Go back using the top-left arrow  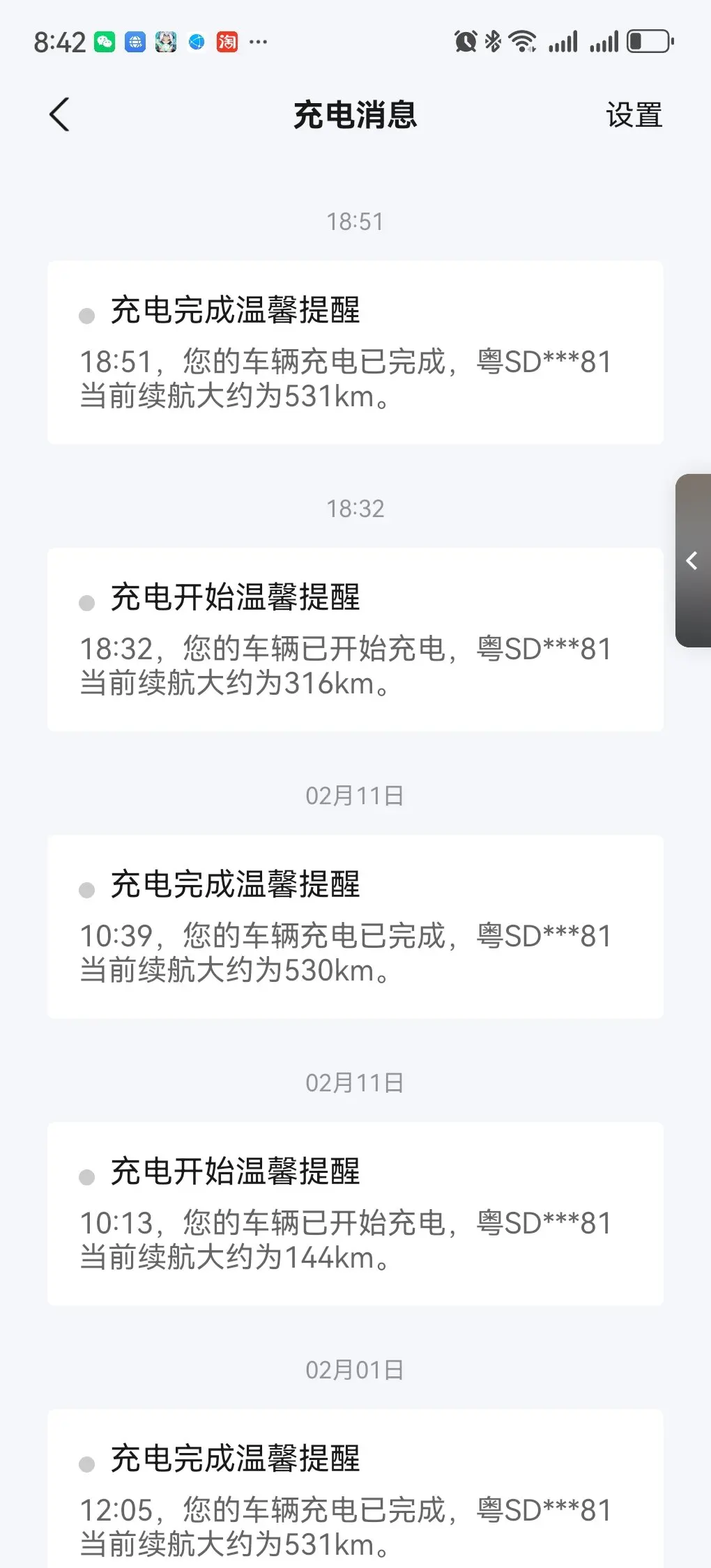pos(60,114)
